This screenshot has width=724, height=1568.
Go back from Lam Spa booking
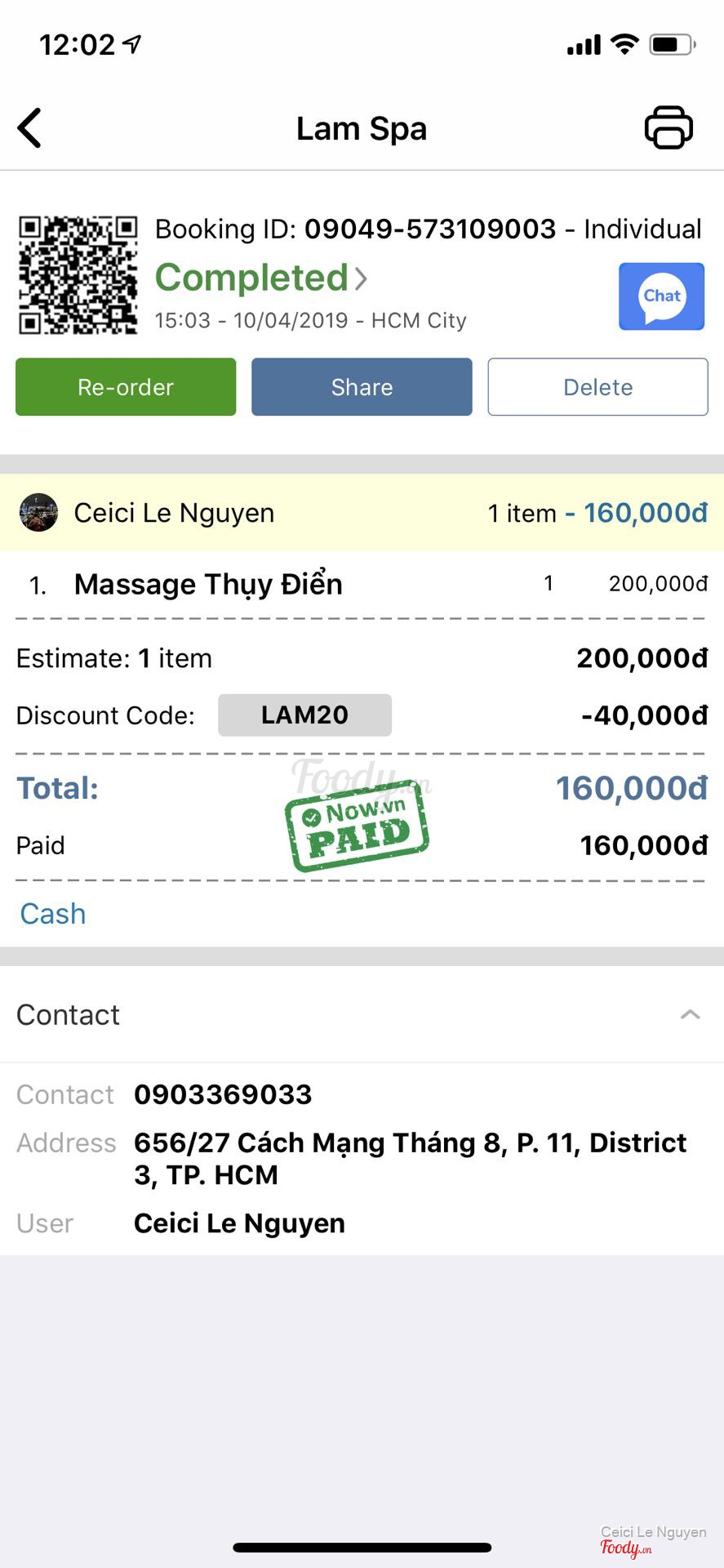click(x=30, y=128)
